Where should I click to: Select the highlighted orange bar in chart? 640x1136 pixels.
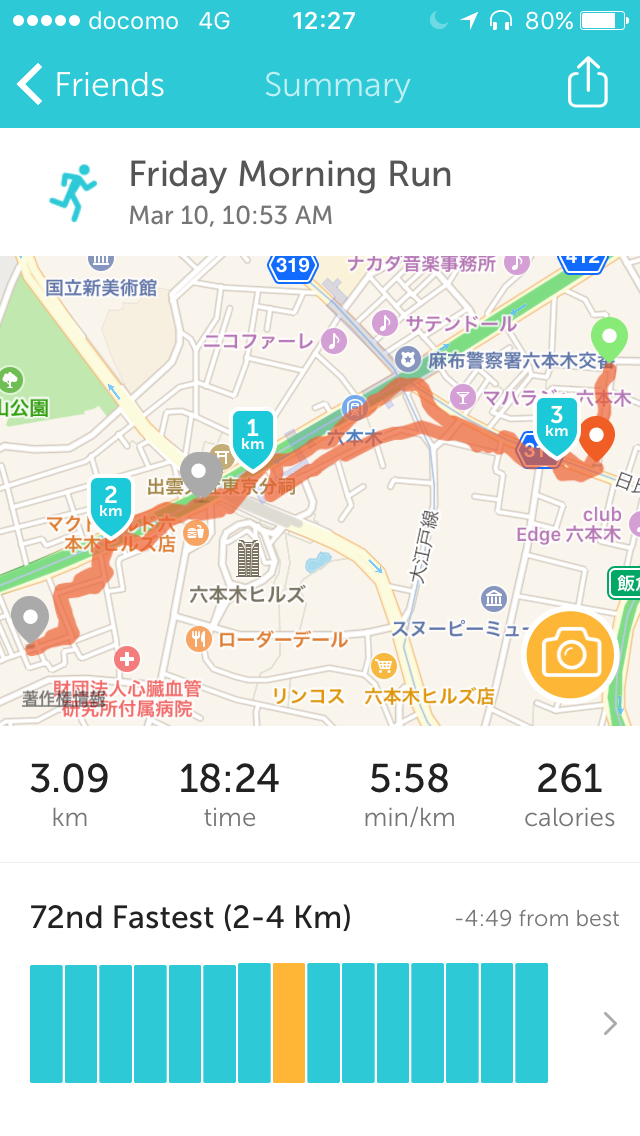[289, 1023]
